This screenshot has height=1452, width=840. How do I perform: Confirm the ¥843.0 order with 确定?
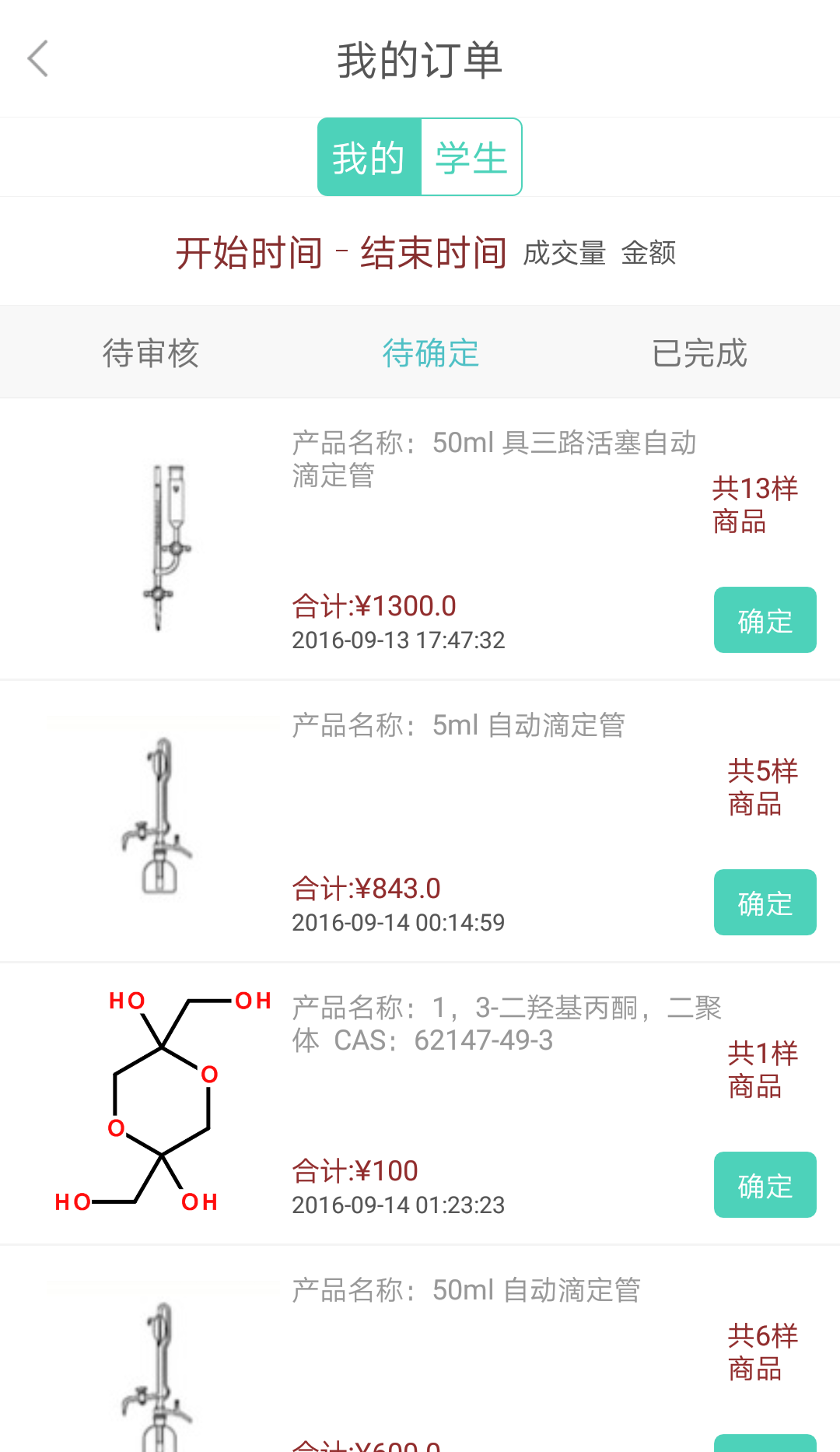(765, 903)
